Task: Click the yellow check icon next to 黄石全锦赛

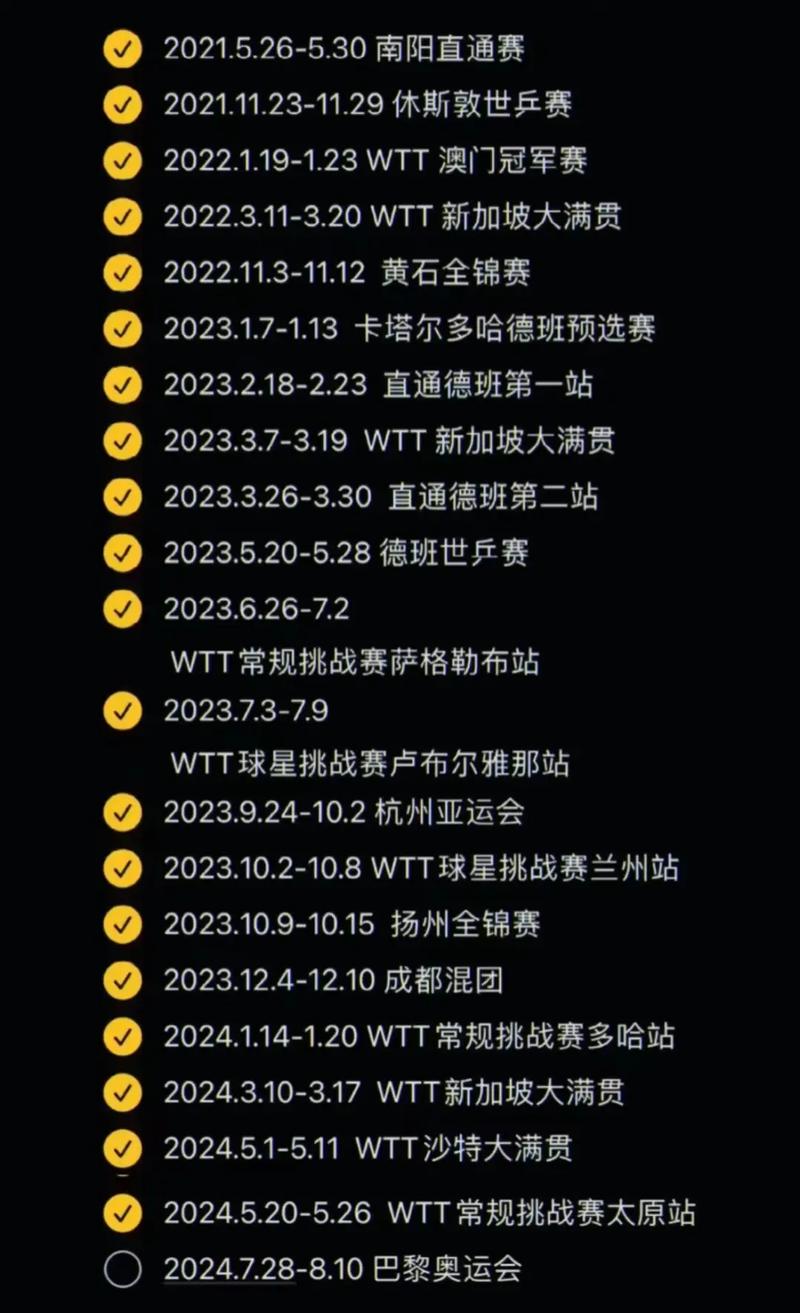Action: [x=122, y=272]
